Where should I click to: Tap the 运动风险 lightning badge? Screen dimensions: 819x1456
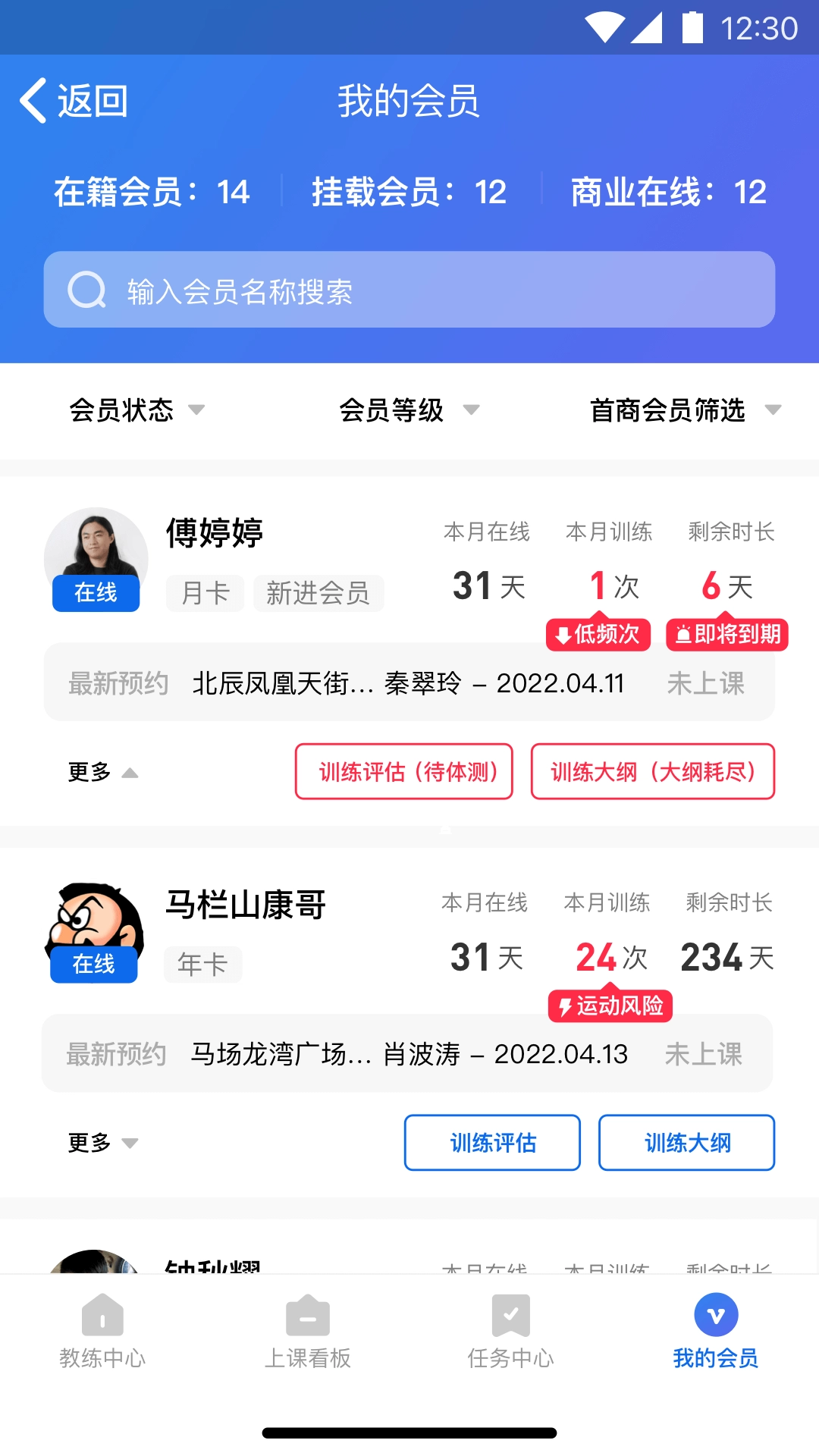[x=610, y=1006]
